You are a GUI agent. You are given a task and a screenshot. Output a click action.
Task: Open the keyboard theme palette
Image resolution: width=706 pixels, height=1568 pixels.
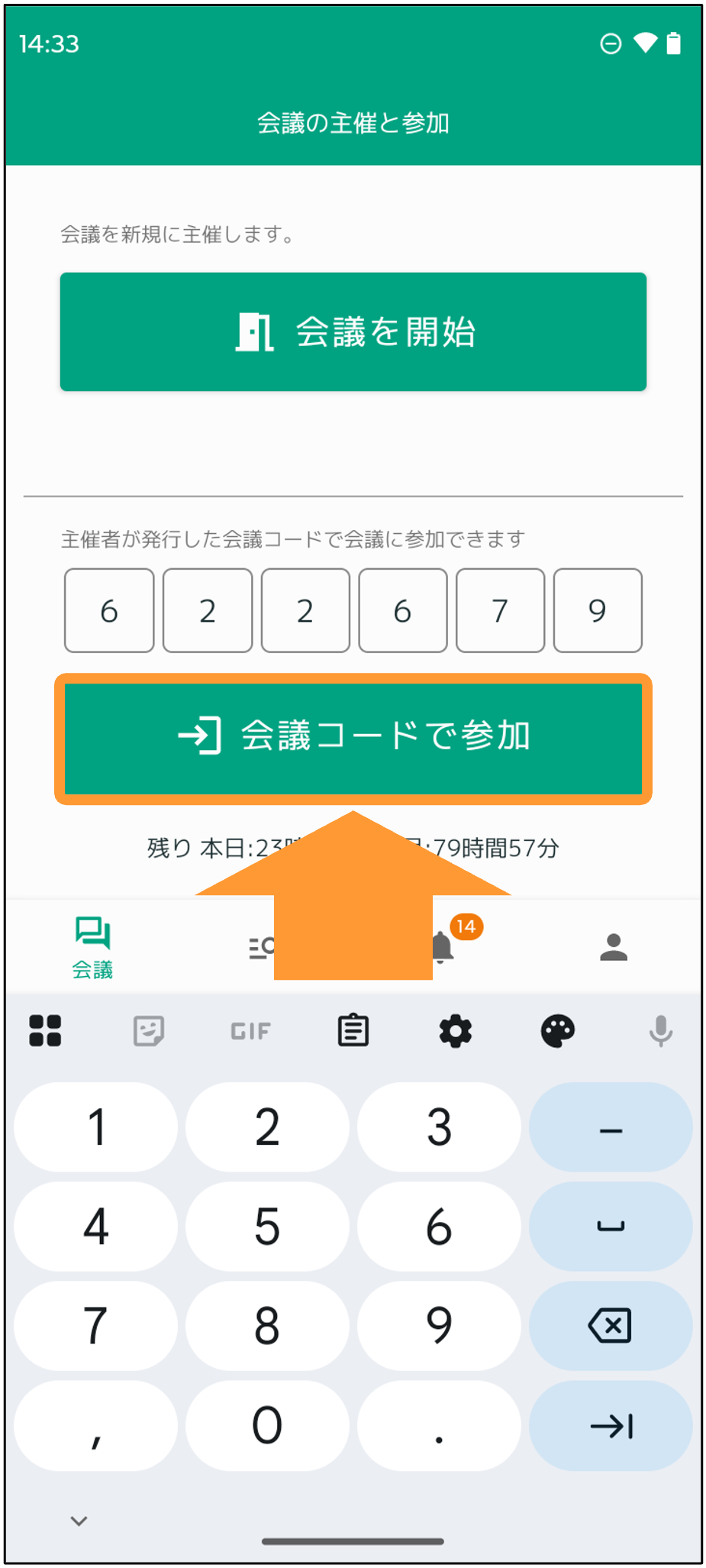(x=558, y=1031)
